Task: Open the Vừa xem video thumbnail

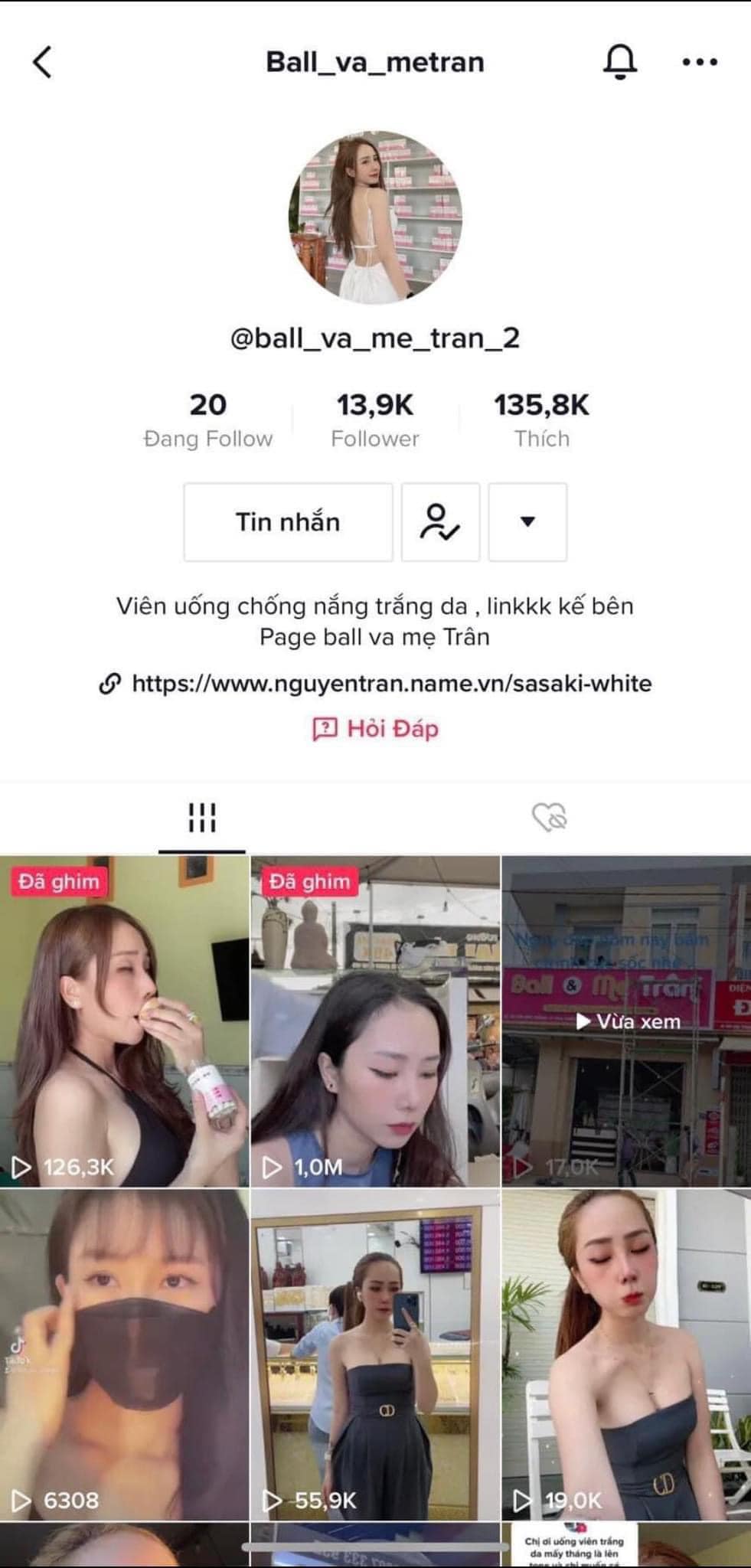Action: pos(626,1022)
